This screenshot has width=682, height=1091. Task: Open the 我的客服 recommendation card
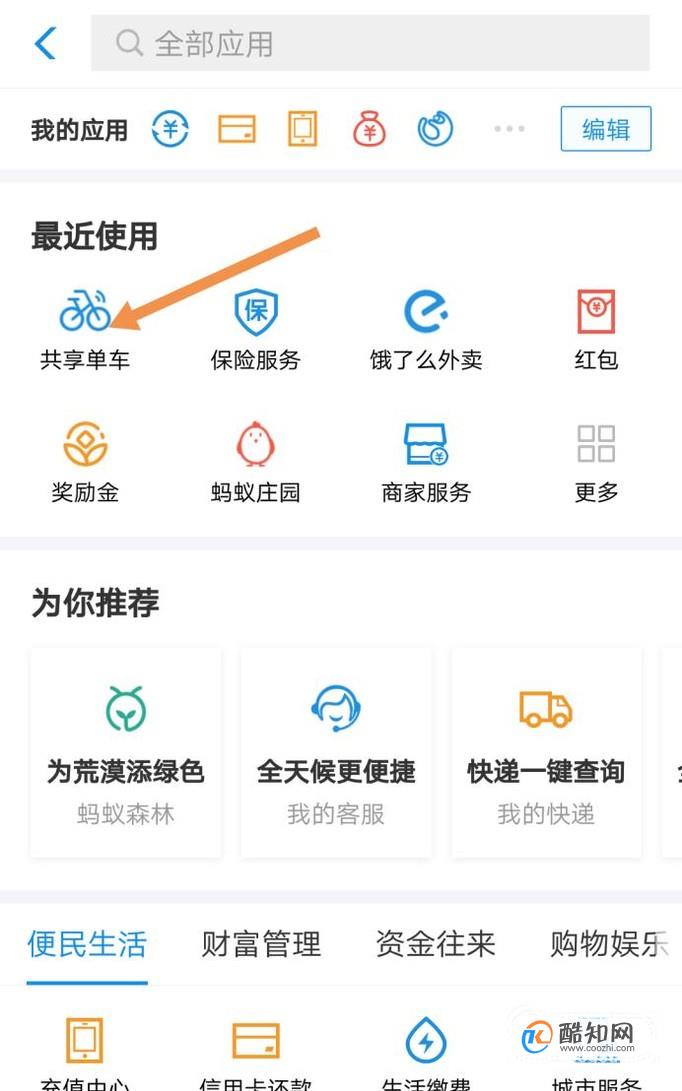coord(336,752)
